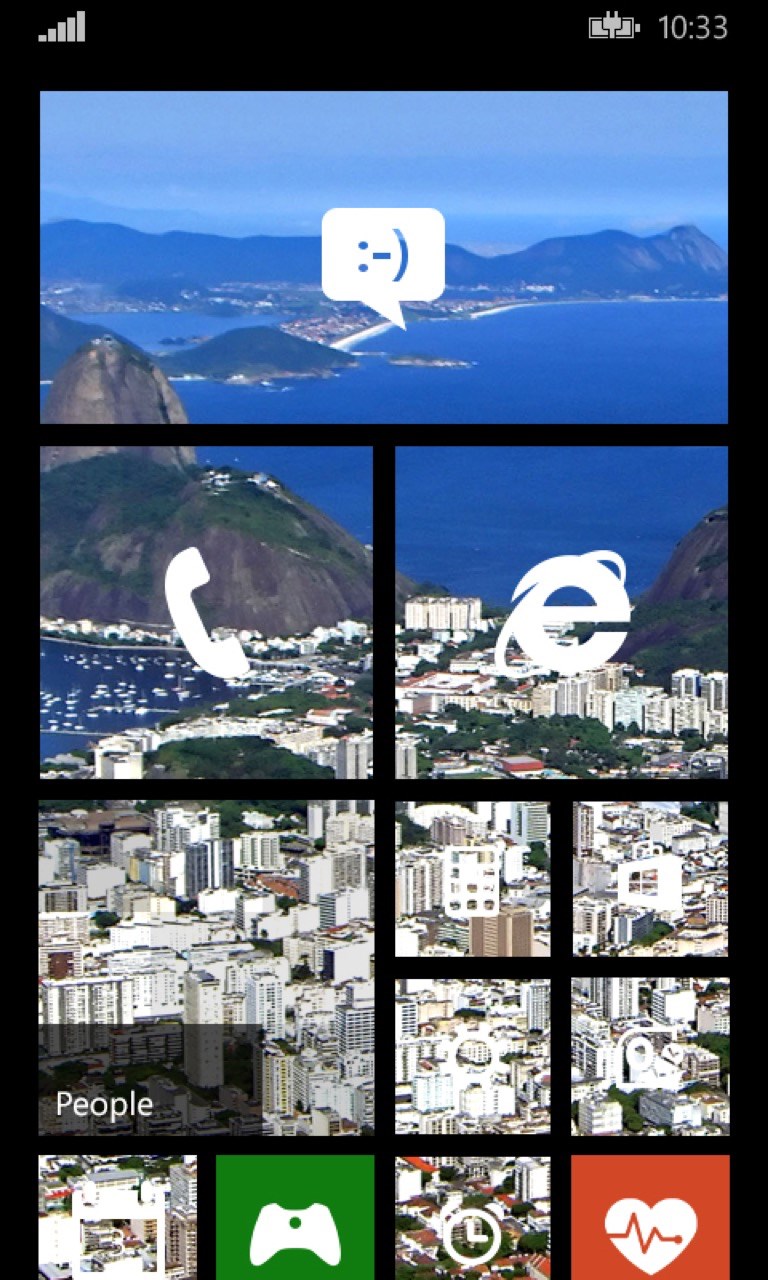768x1280 pixels.
Task: Open the Store tile
Action: click(650, 879)
